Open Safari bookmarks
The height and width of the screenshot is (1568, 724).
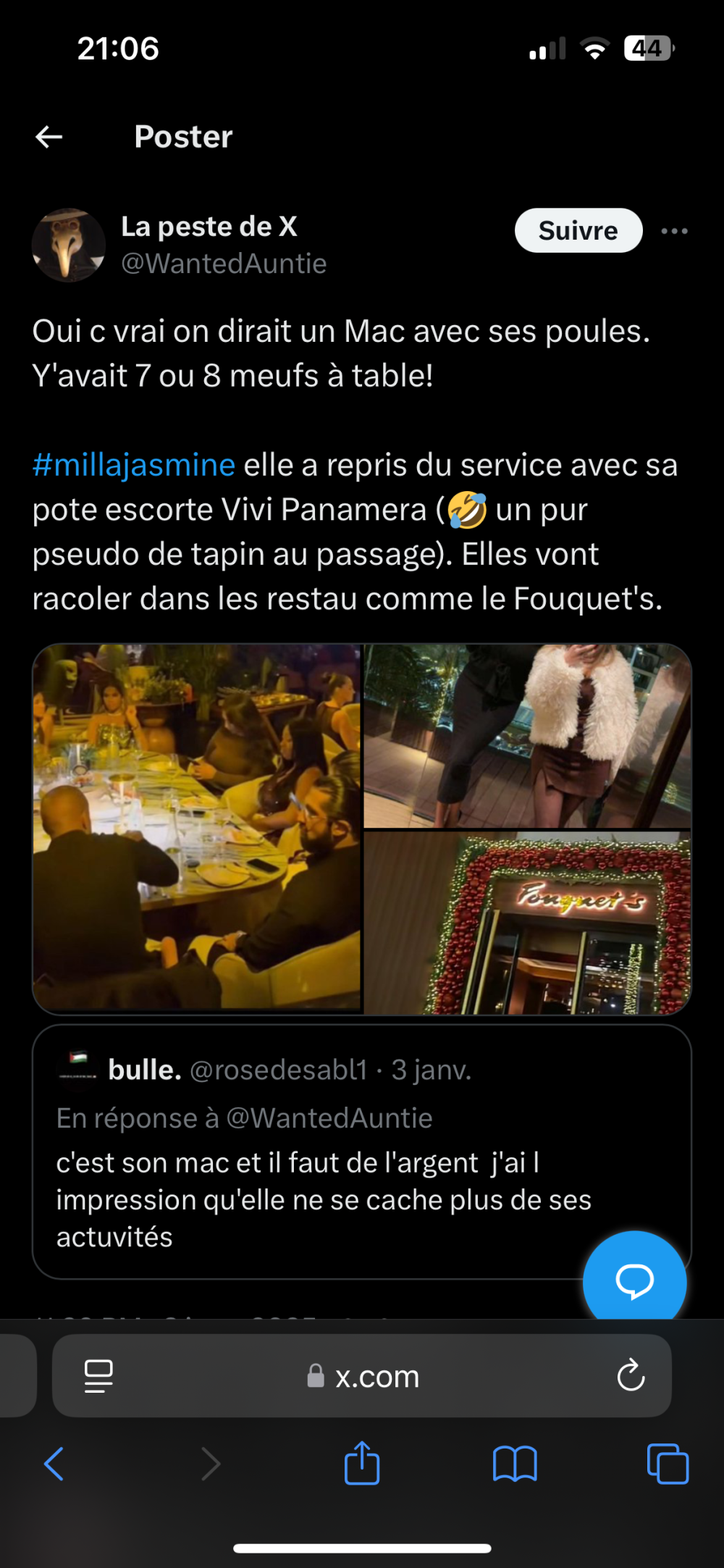click(x=514, y=1464)
